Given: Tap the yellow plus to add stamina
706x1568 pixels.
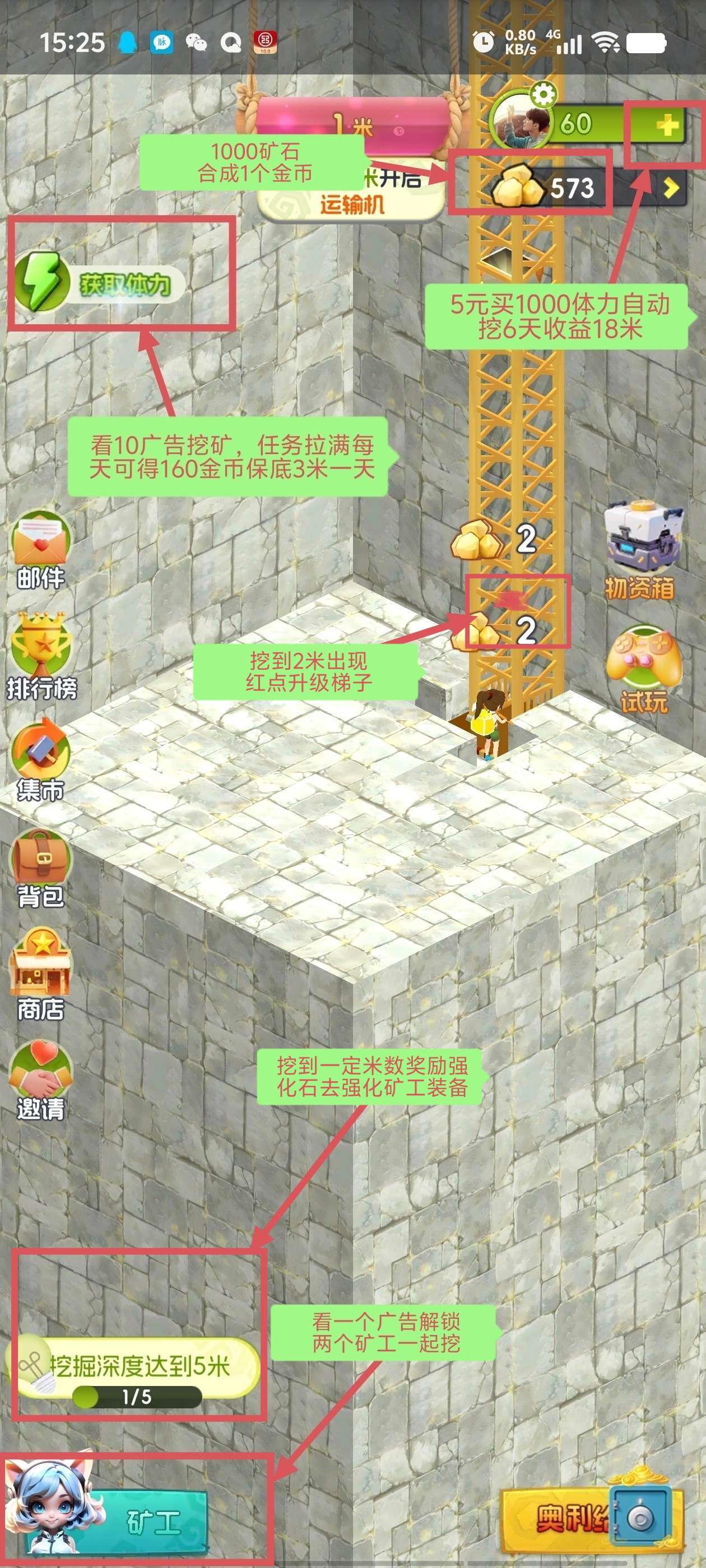Looking at the screenshot, I should 666,126.
